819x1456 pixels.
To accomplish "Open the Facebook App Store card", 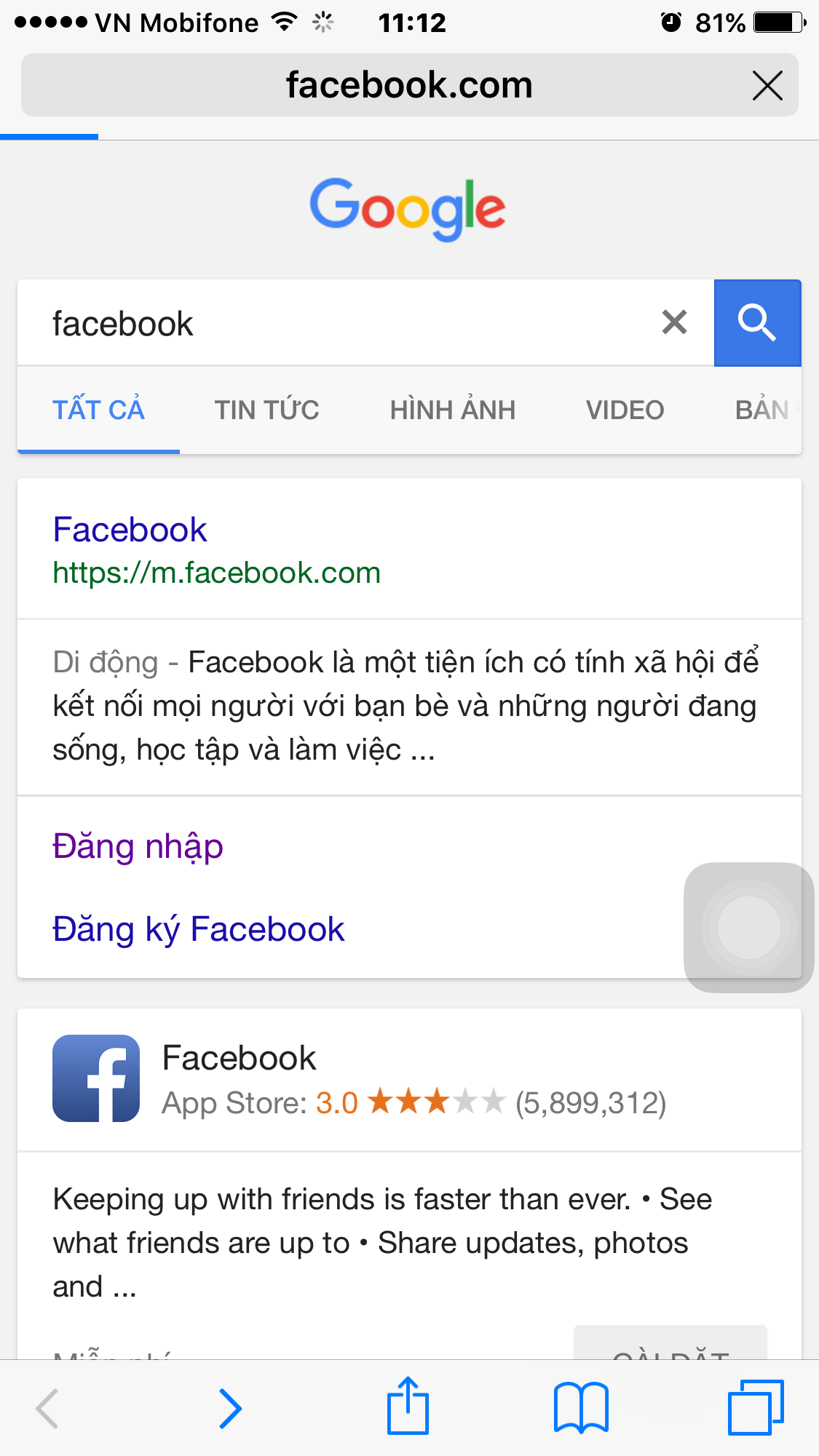I will tap(409, 1080).
